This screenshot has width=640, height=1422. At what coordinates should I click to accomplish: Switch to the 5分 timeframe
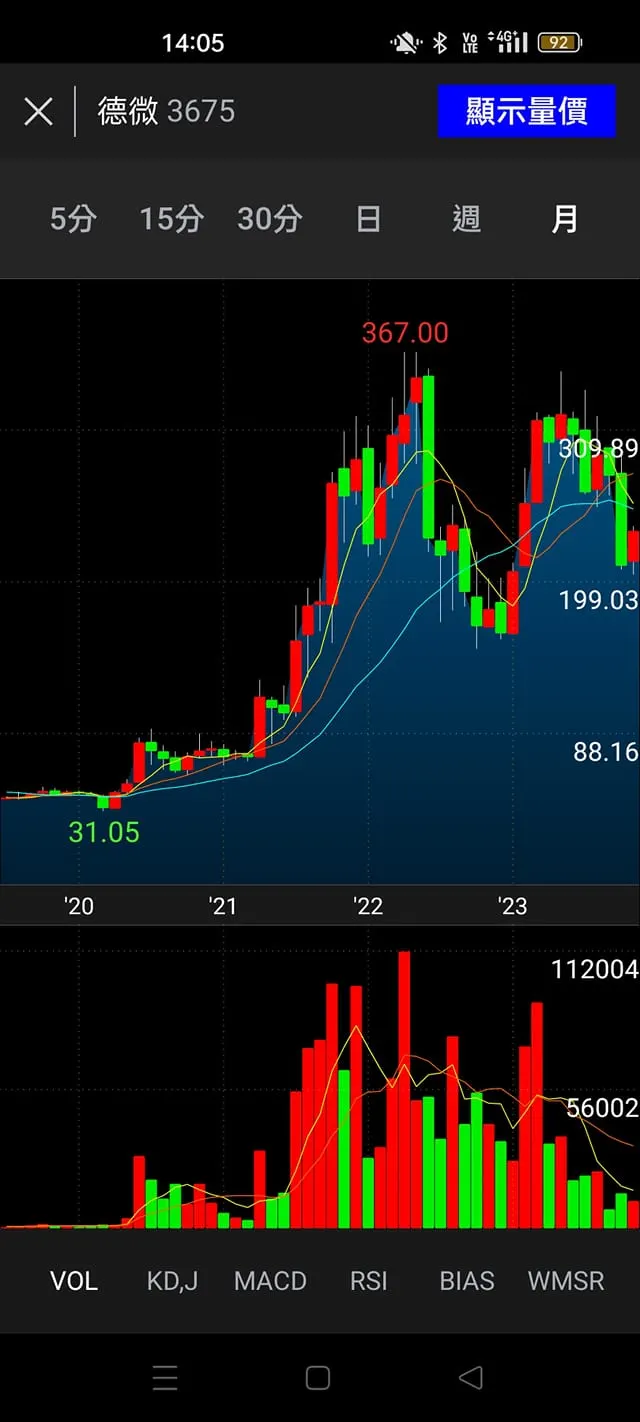tap(73, 219)
